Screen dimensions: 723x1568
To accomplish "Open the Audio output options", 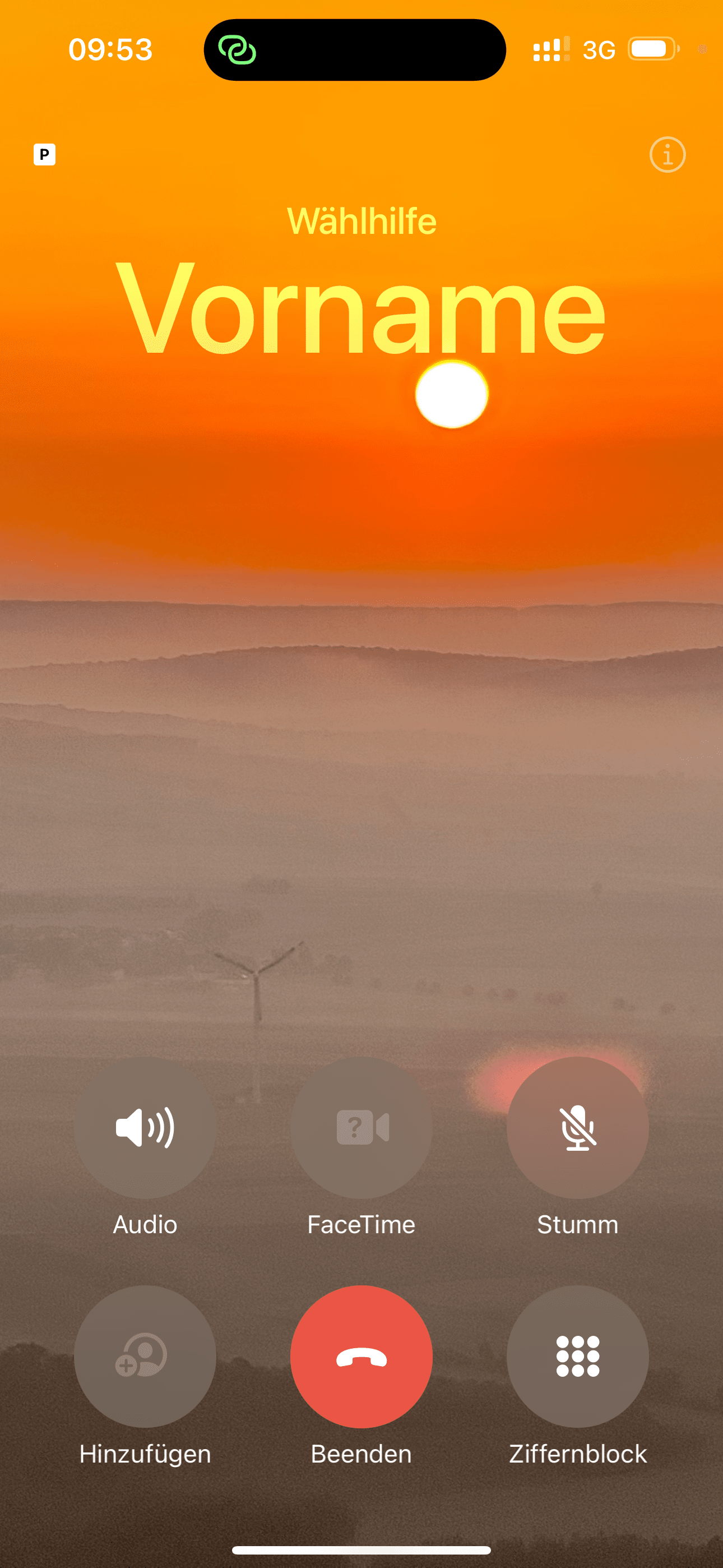I will tap(145, 1127).
